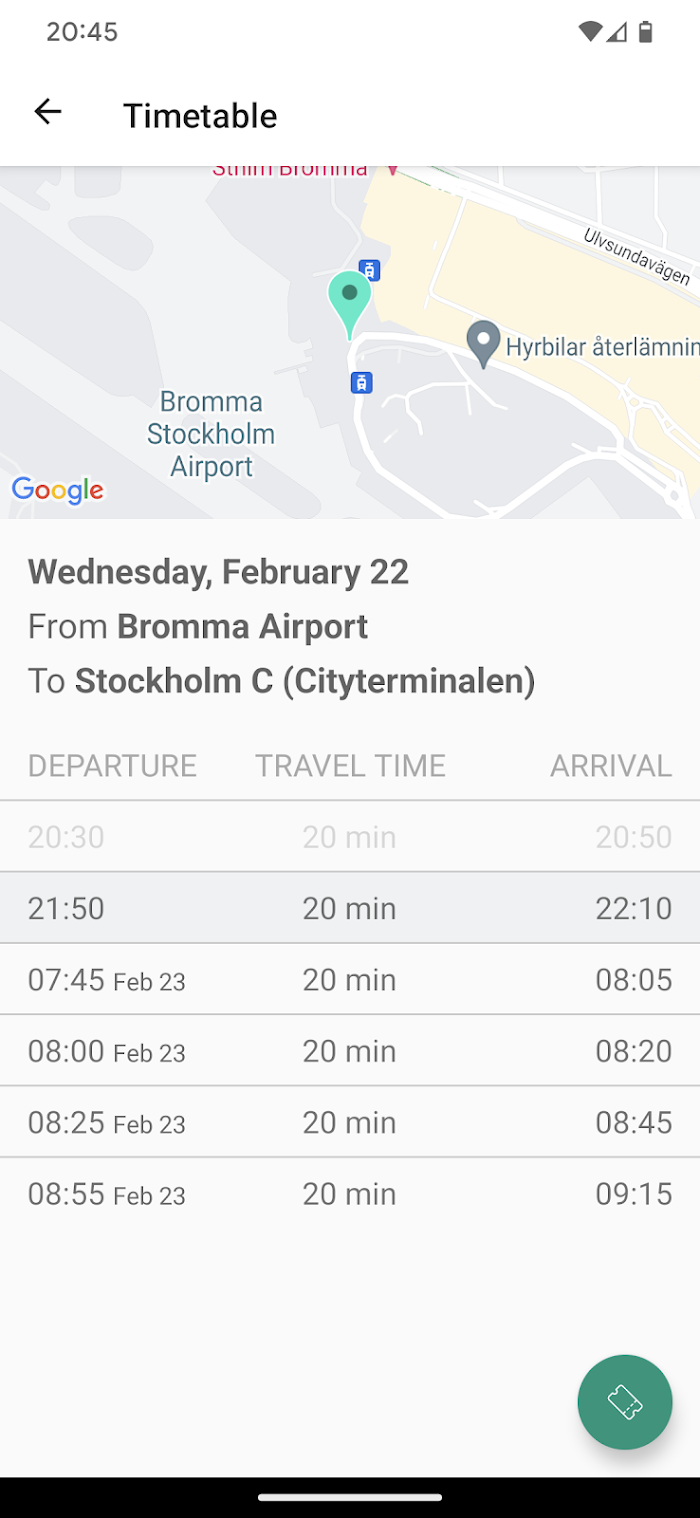Open the 08:55 Feb 23 departure

(x=350, y=1194)
